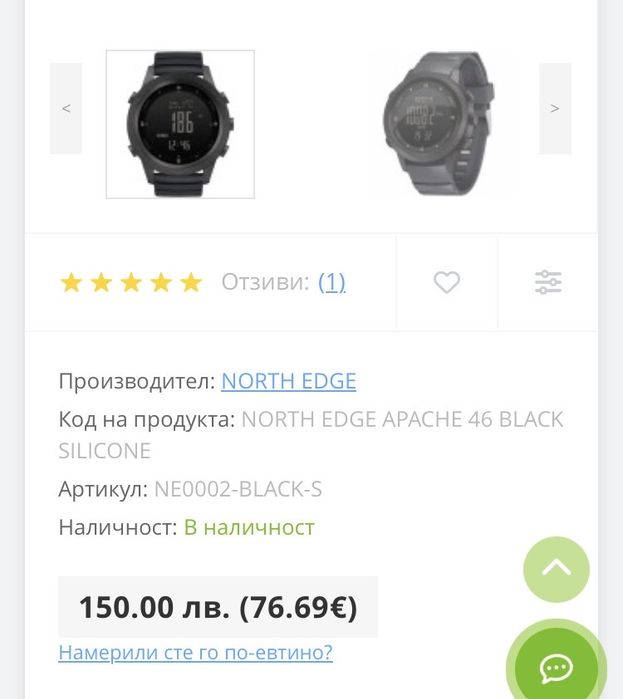Show next product image
623x699 pixels.
click(555, 108)
